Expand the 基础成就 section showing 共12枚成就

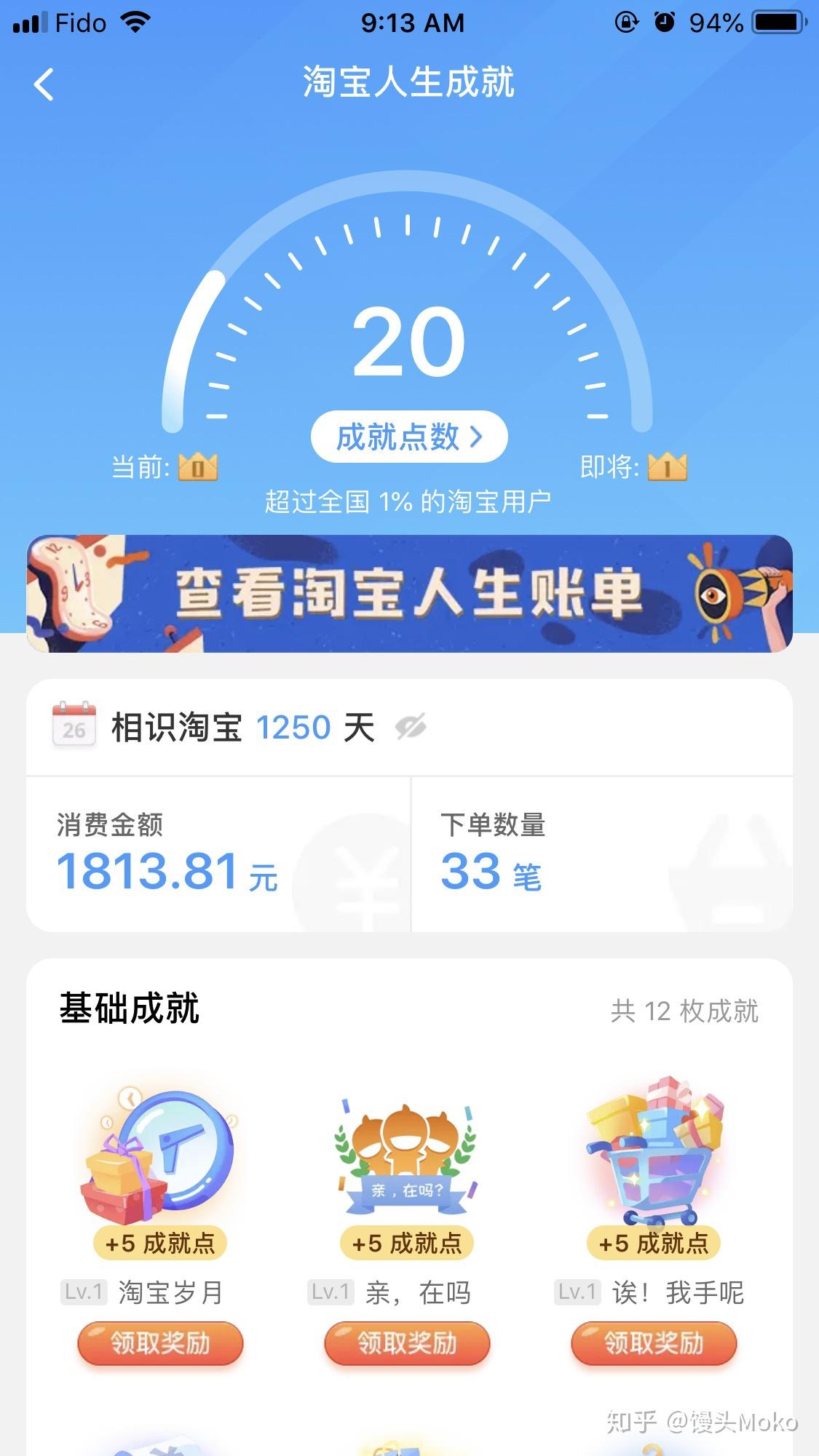(x=685, y=1012)
